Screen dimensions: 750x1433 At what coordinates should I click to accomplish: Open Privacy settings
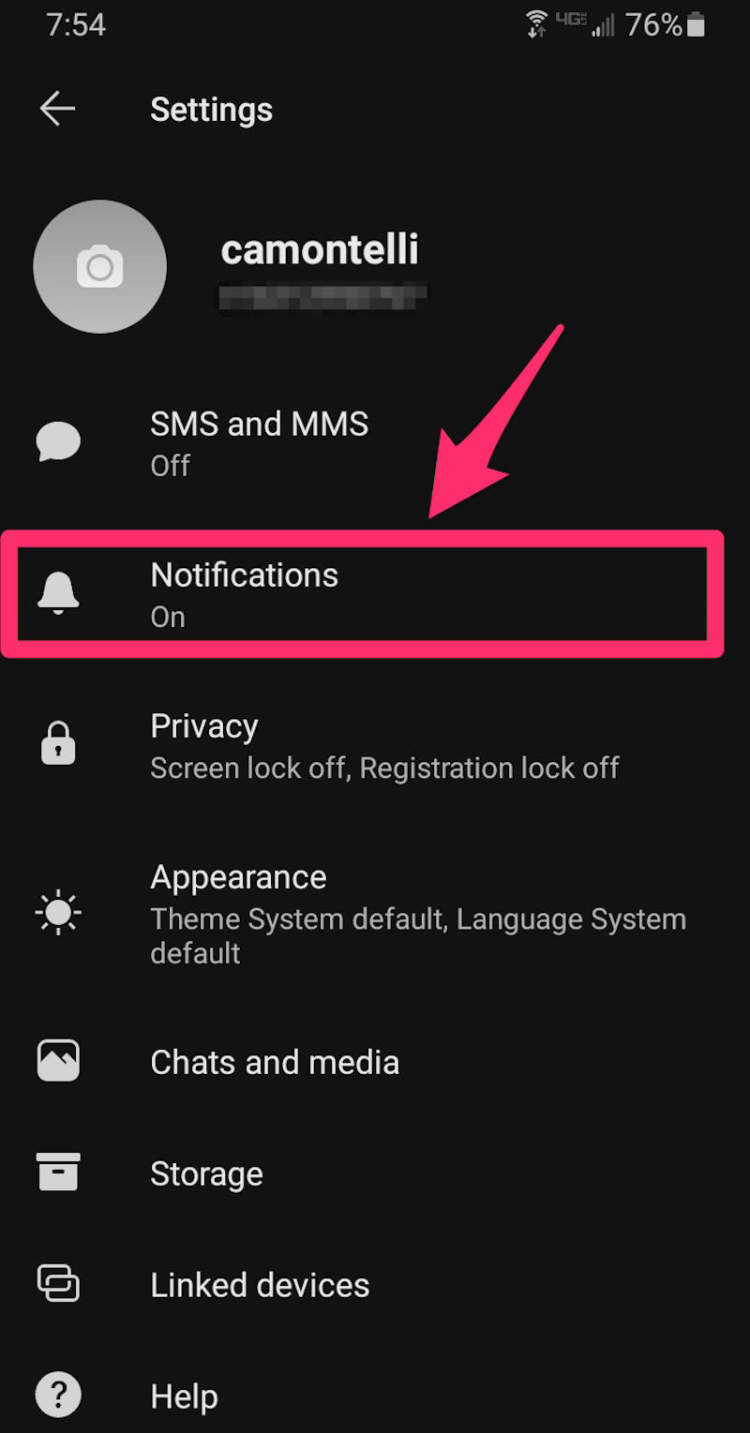[375, 745]
